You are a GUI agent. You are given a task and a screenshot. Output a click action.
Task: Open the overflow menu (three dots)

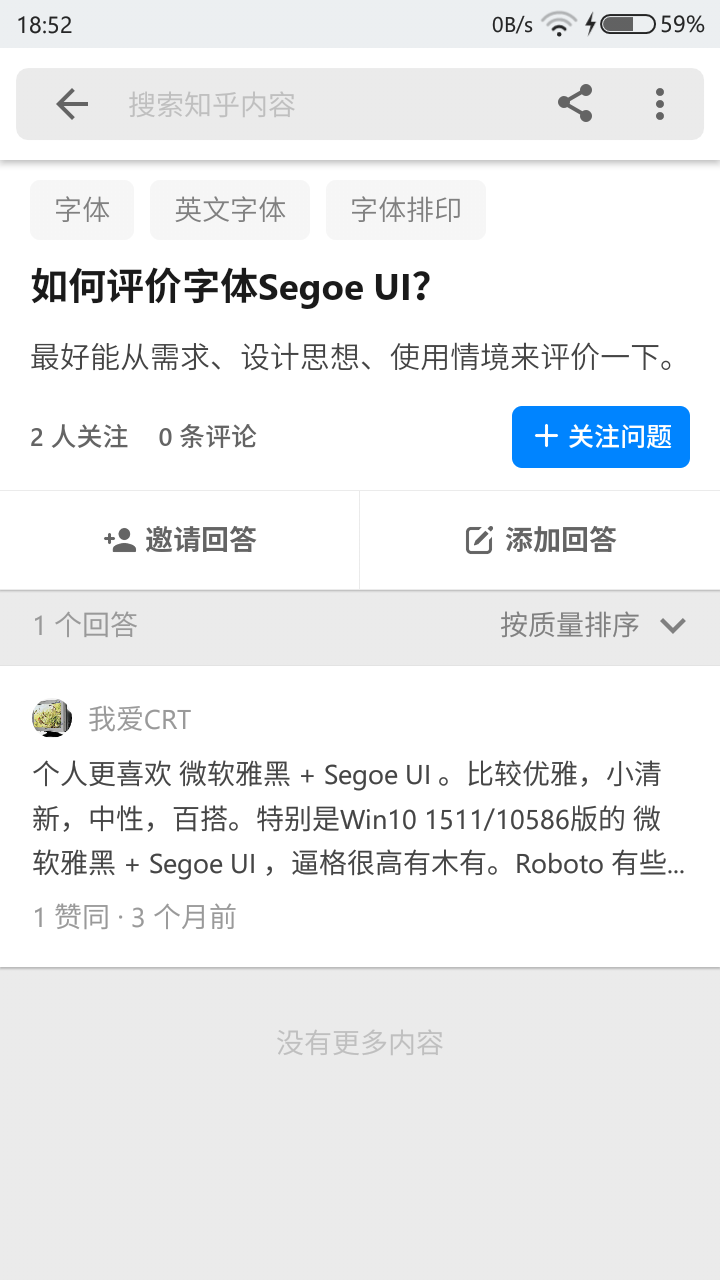pos(659,103)
